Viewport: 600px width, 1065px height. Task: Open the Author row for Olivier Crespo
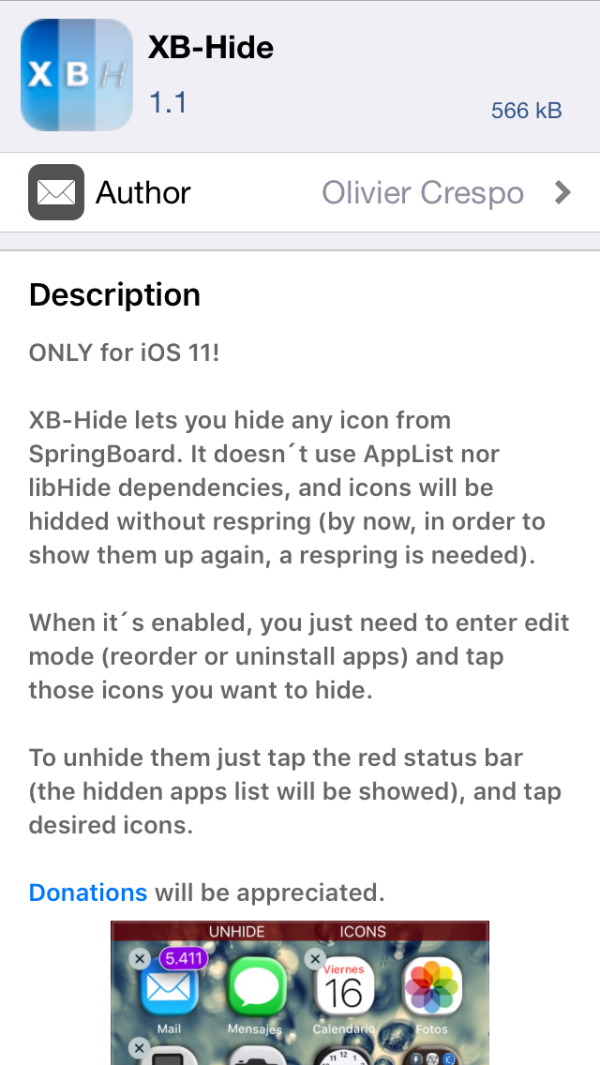coord(300,193)
